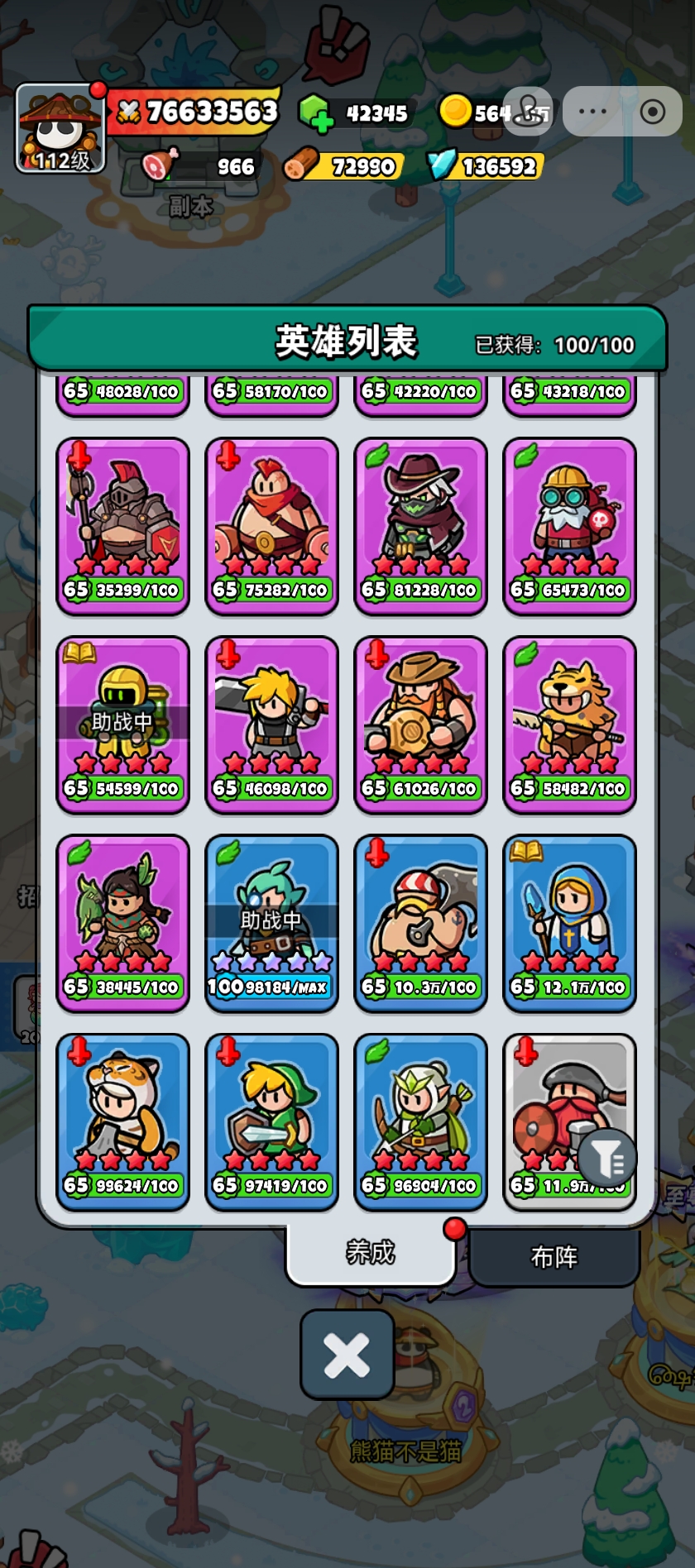Select the 养成 tab
695x1568 pixels.
pos(370,1253)
